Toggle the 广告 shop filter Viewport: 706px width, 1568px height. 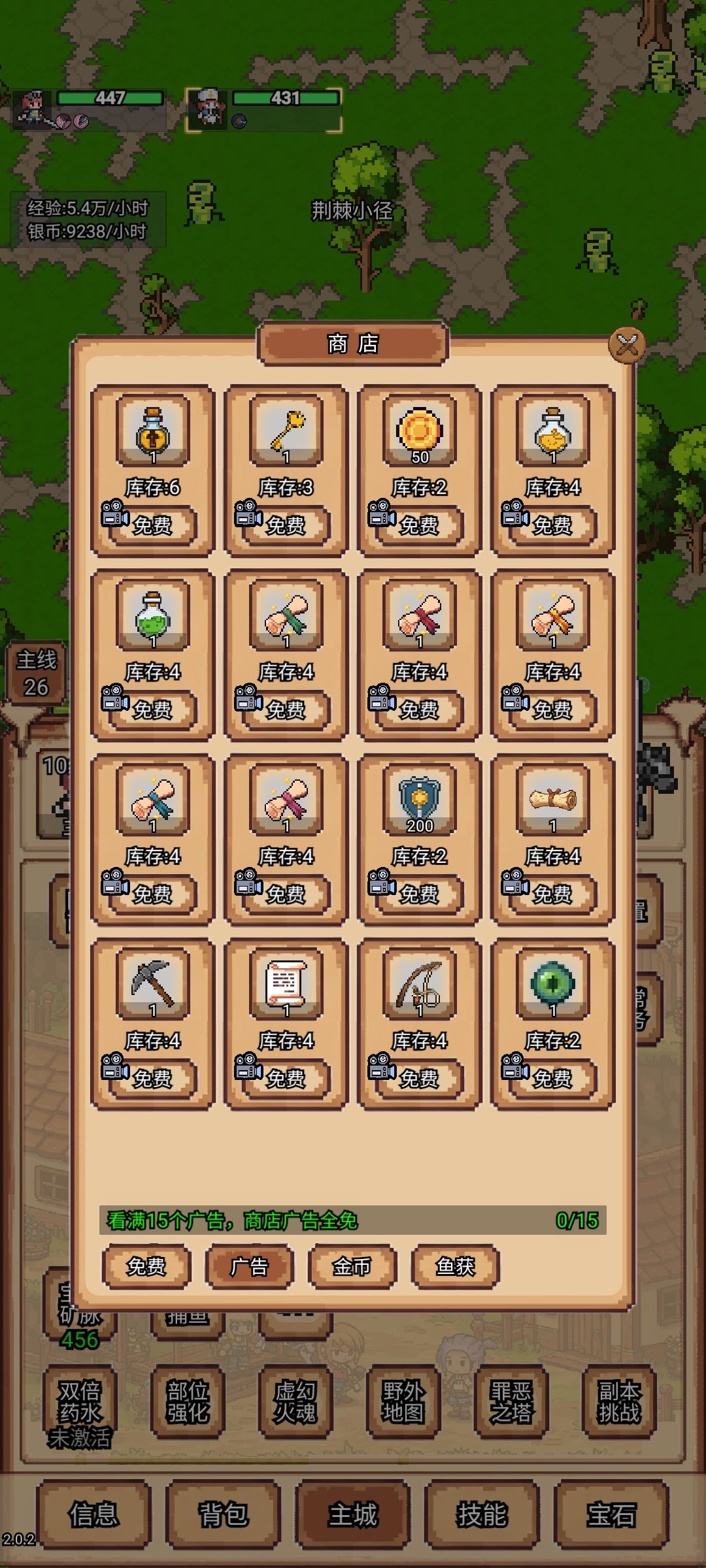(x=250, y=1266)
